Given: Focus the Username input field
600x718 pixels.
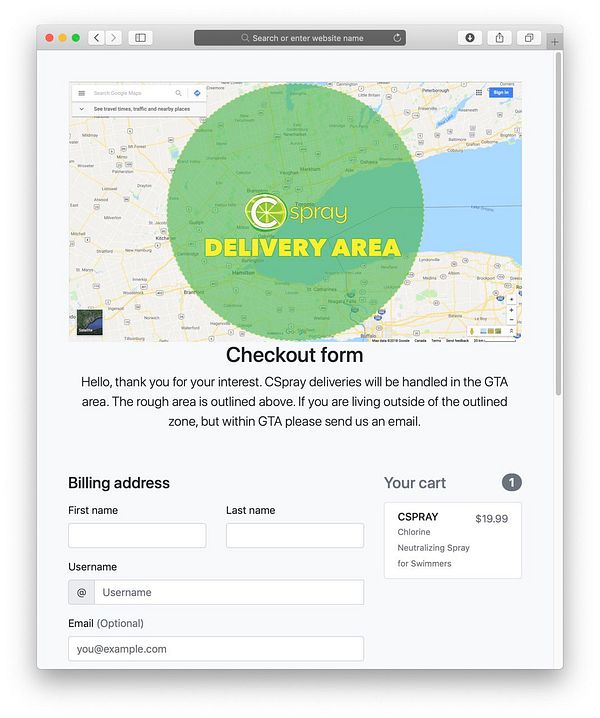Looking at the screenshot, I should (229, 592).
